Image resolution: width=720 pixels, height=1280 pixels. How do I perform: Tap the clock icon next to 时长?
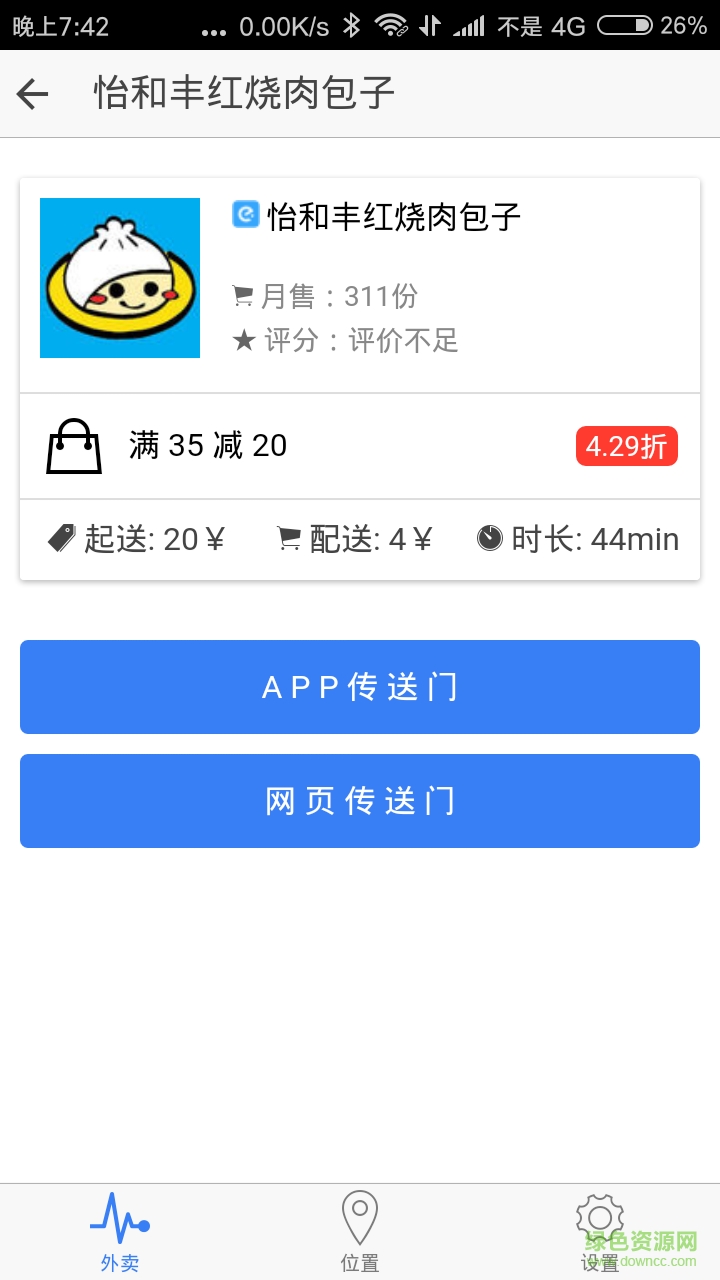tap(489, 538)
